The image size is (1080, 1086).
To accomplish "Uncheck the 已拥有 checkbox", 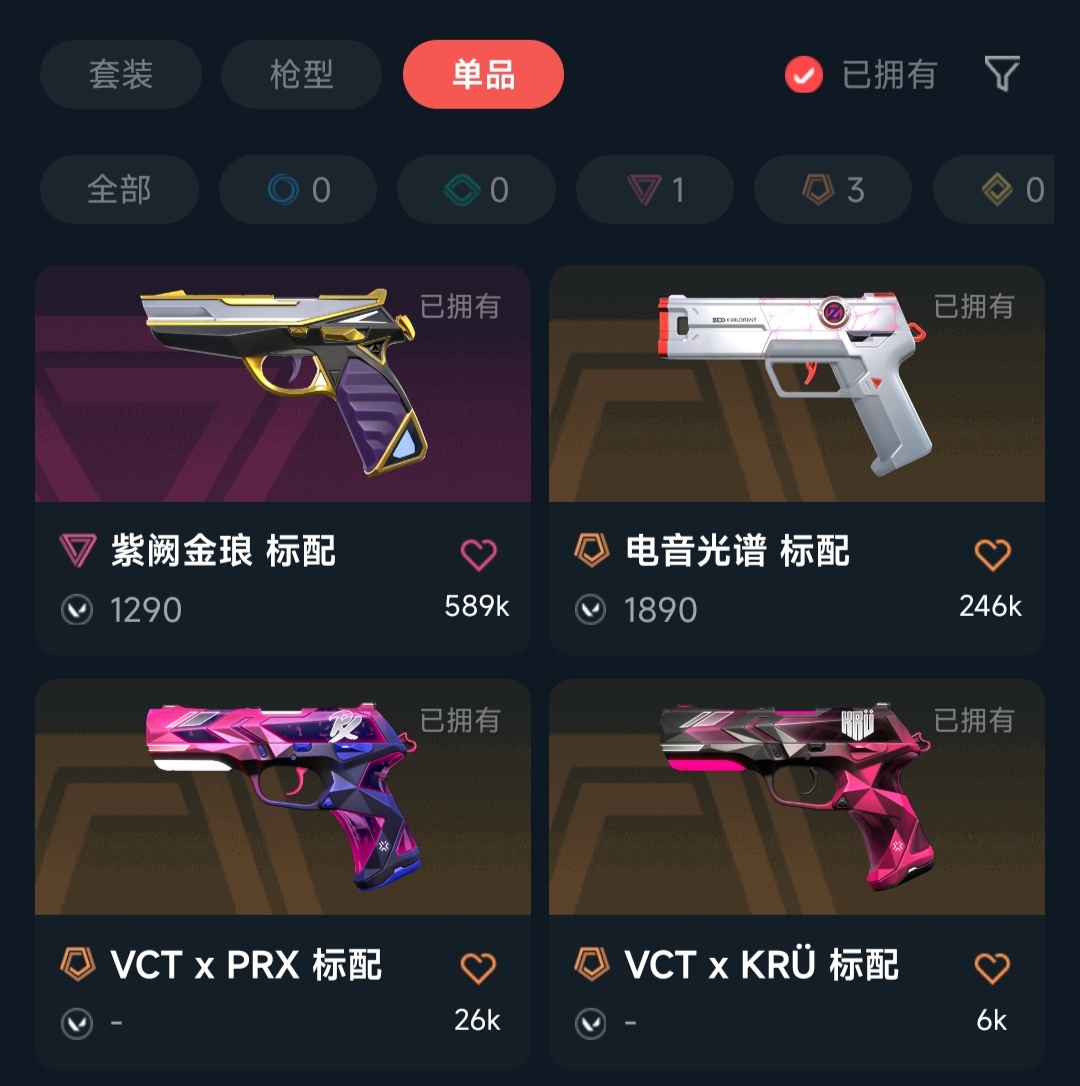I will click(804, 75).
